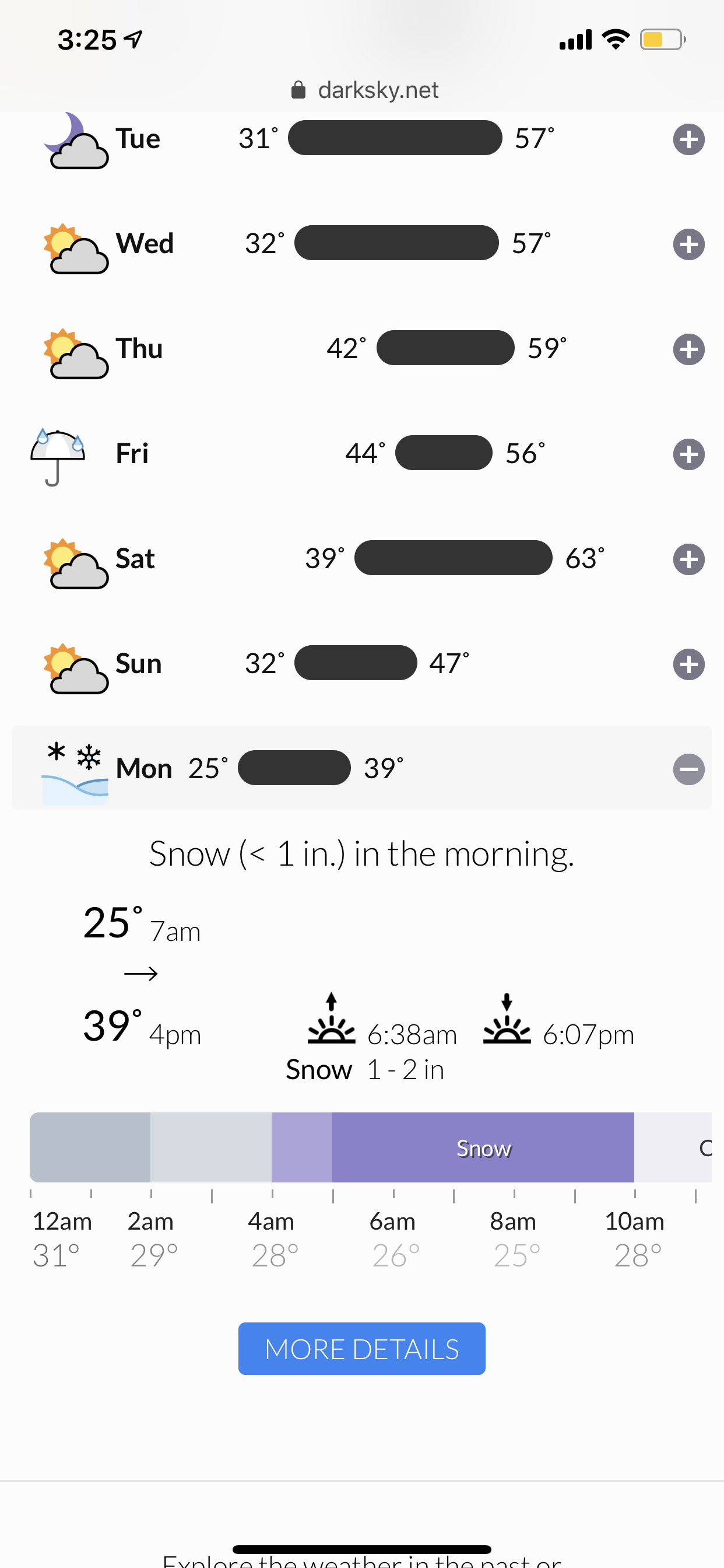
Task: Open Thursday's forecast via its plus icon
Action: (688, 349)
